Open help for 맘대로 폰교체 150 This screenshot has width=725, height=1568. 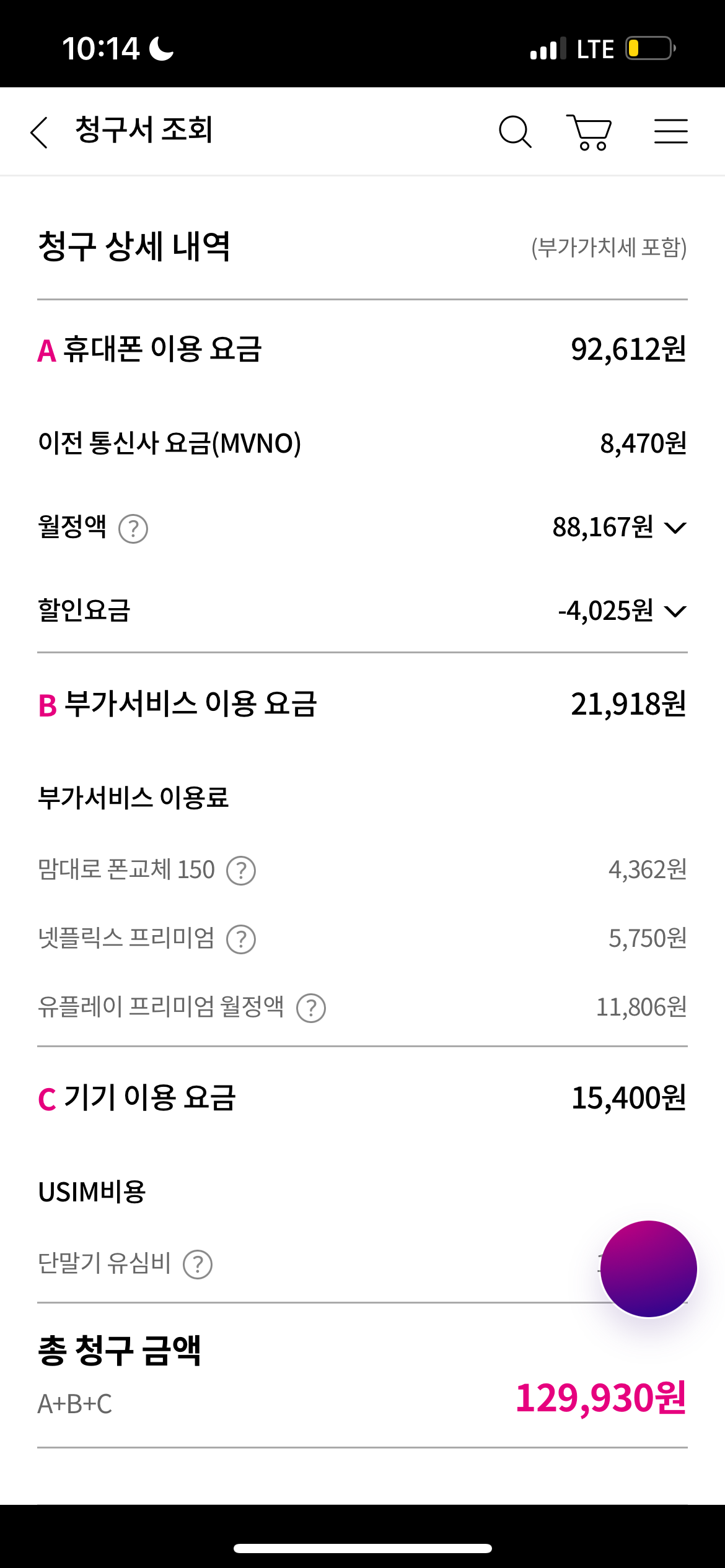pos(242,871)
